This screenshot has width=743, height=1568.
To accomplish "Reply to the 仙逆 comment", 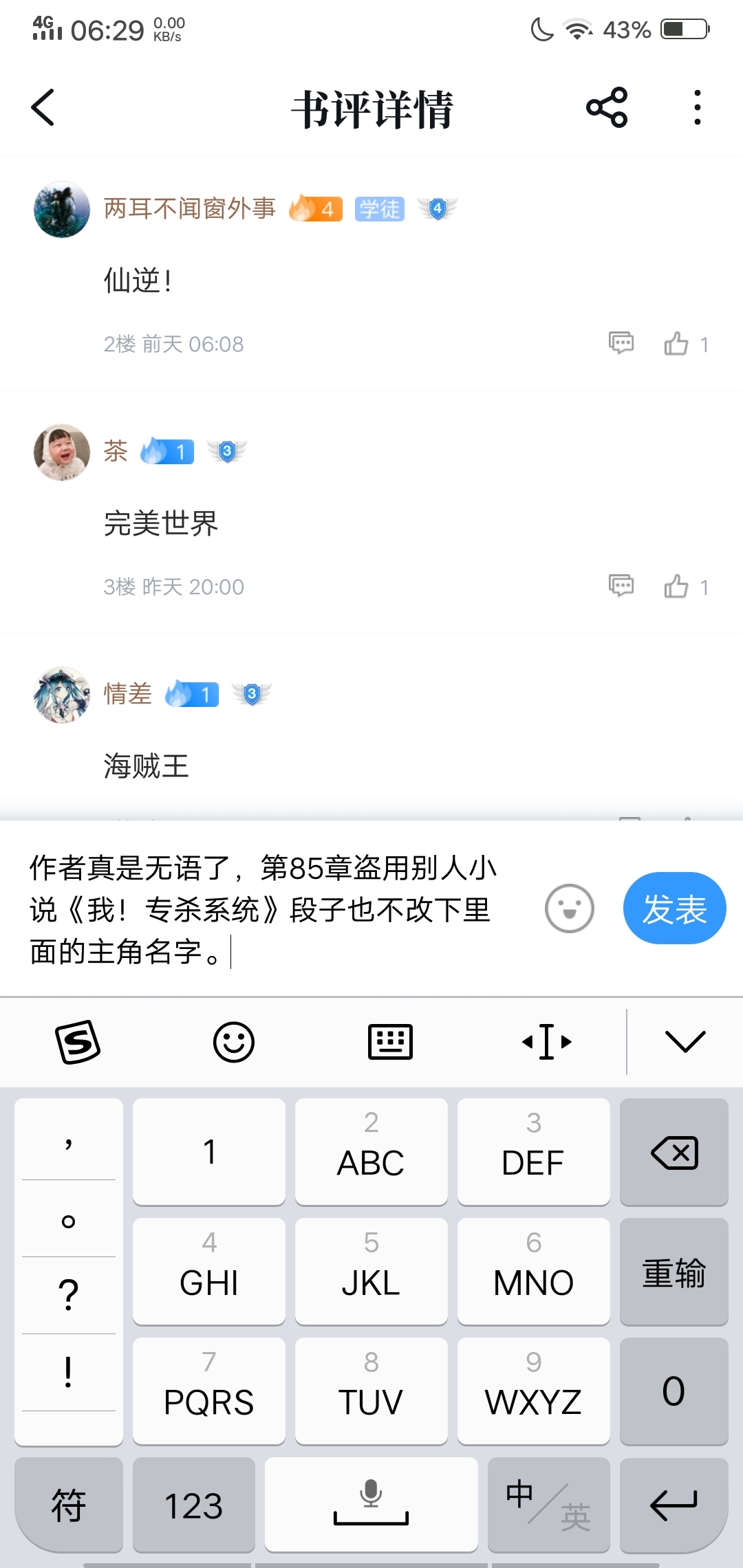I will click(x=621, y=342).
